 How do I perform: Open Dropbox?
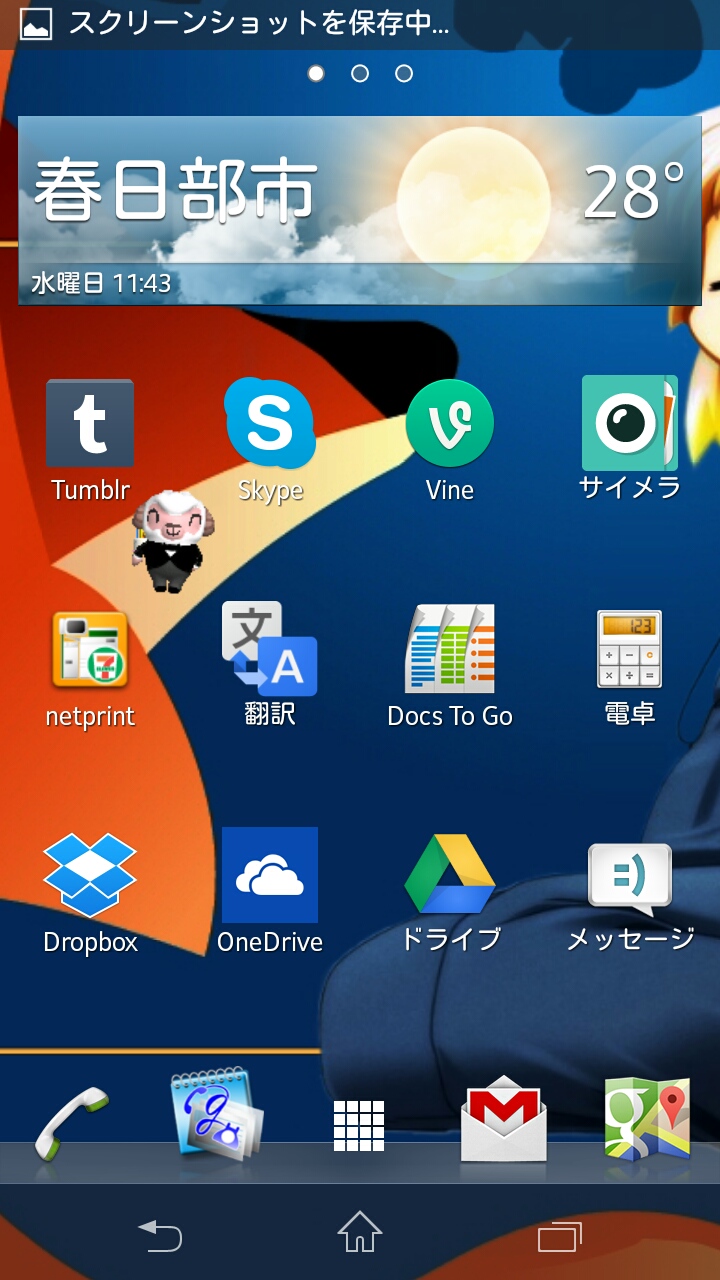tap(90, 876)
